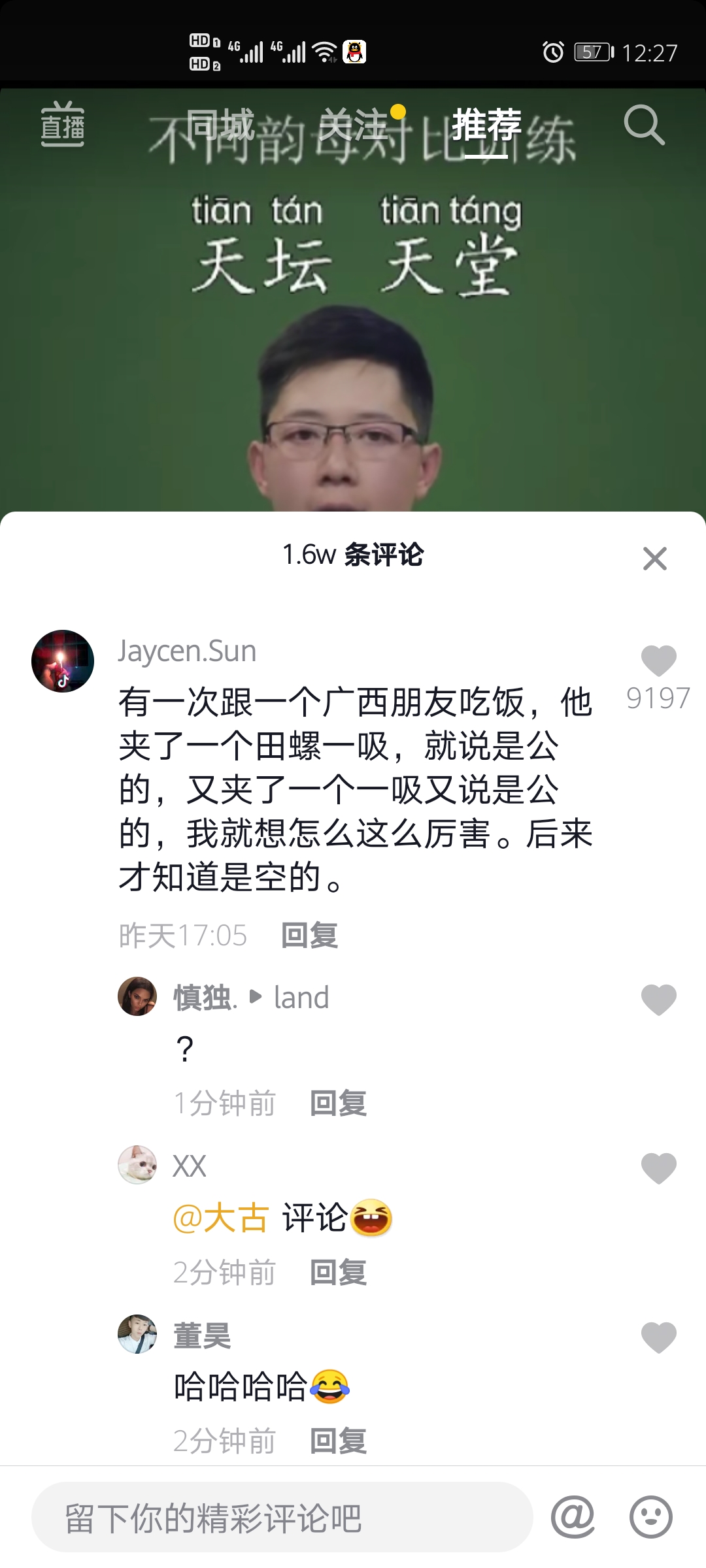Screen dimensions: 706x1568
Task: Reply to Jaycen.Sun's comment
Action: pyautogui.click(x=309, y=935)
